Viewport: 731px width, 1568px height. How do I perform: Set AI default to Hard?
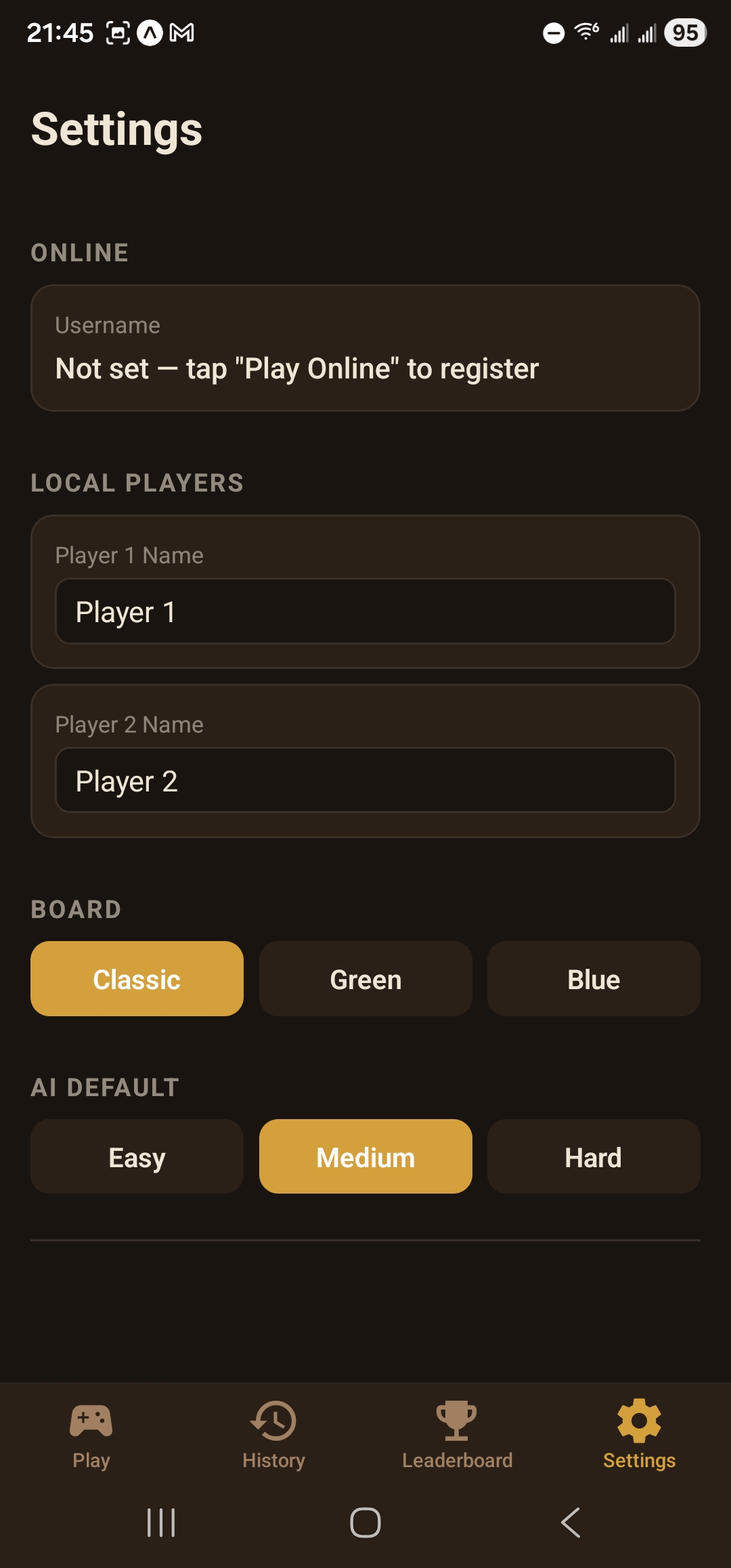[594, 1157]
